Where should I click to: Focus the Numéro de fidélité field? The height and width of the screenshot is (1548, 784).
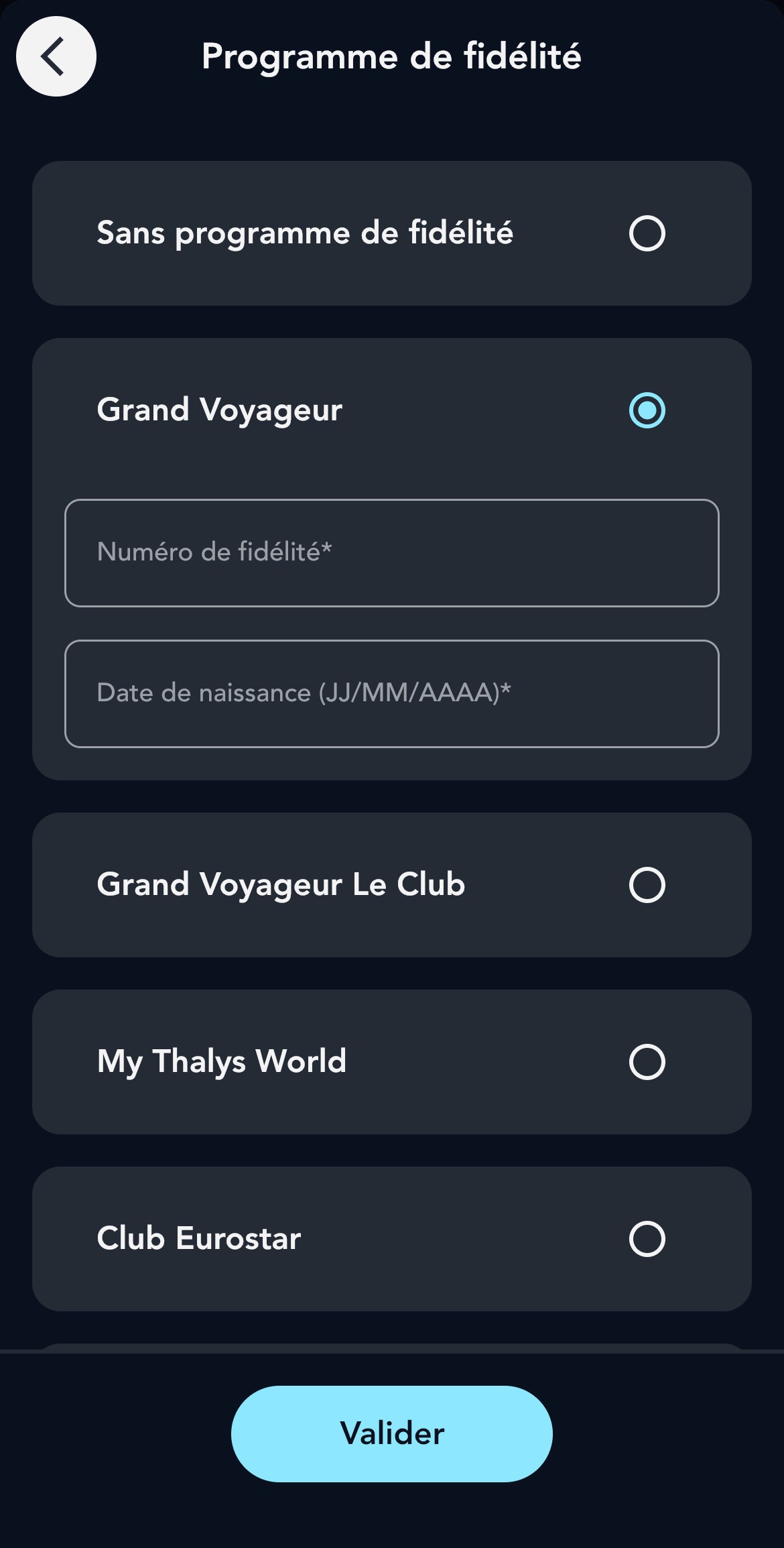pyautogui.click(x=391, y=553)
